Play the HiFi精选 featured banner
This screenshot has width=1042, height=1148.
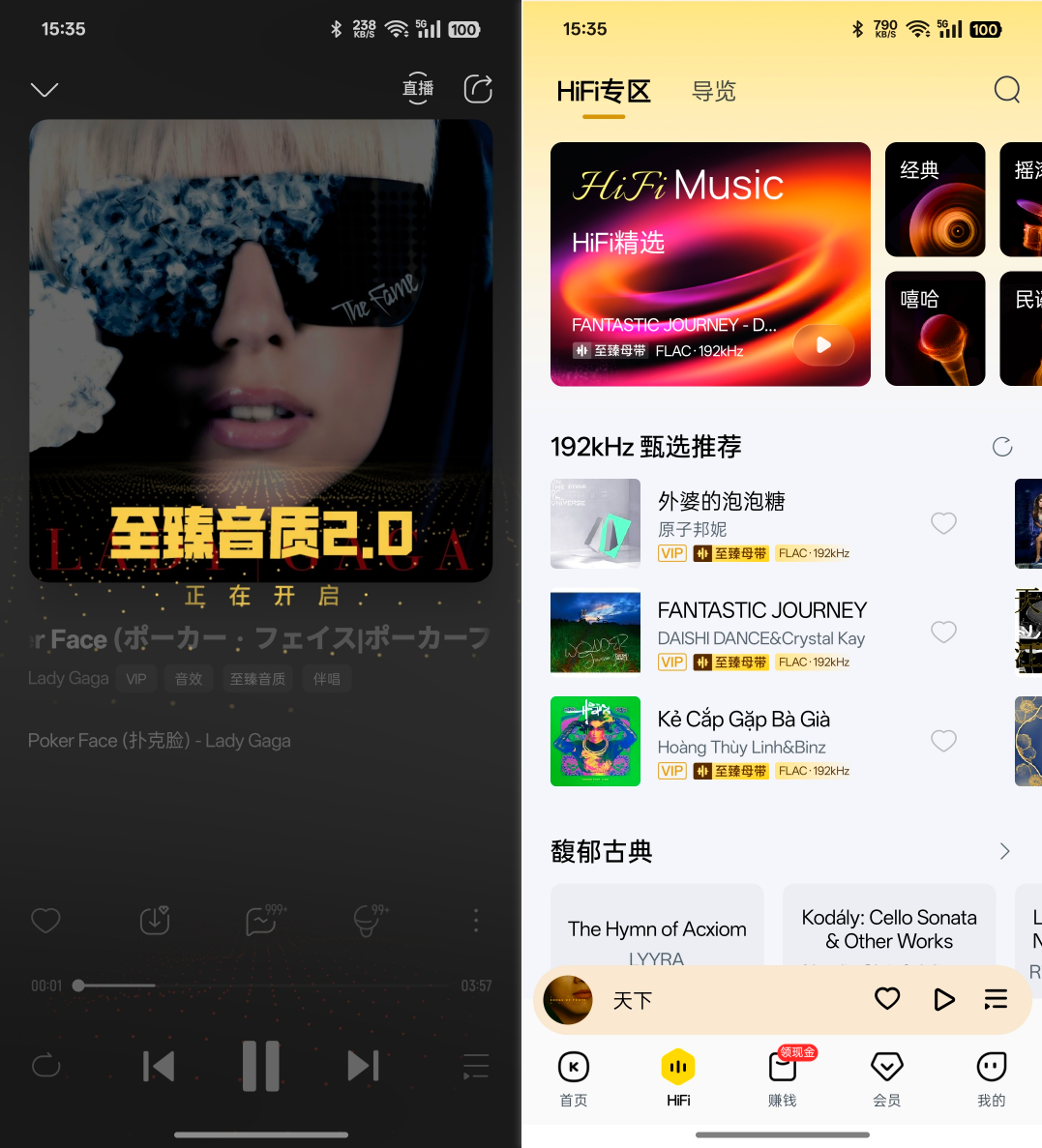[822, 345]
